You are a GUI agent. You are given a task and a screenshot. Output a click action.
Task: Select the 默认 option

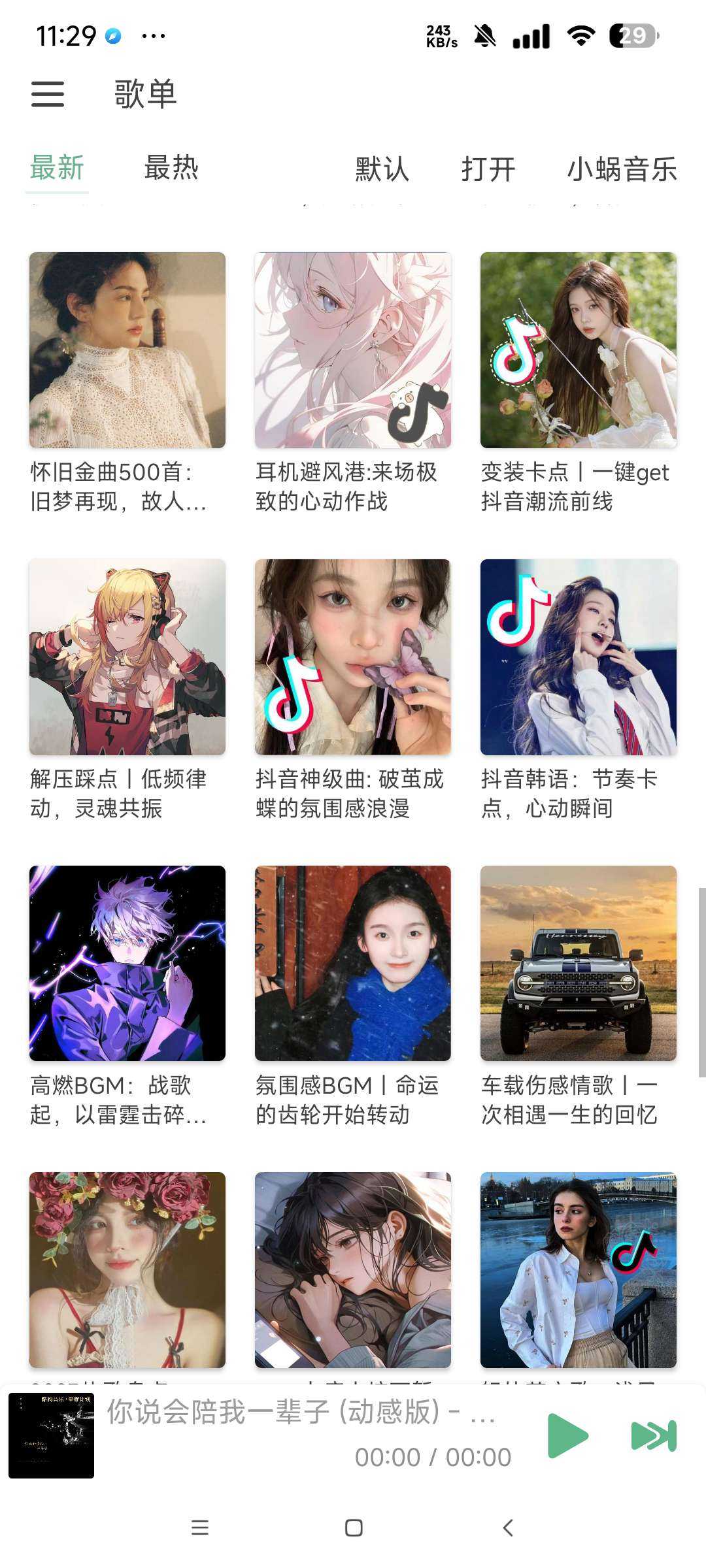pos(382,169)
